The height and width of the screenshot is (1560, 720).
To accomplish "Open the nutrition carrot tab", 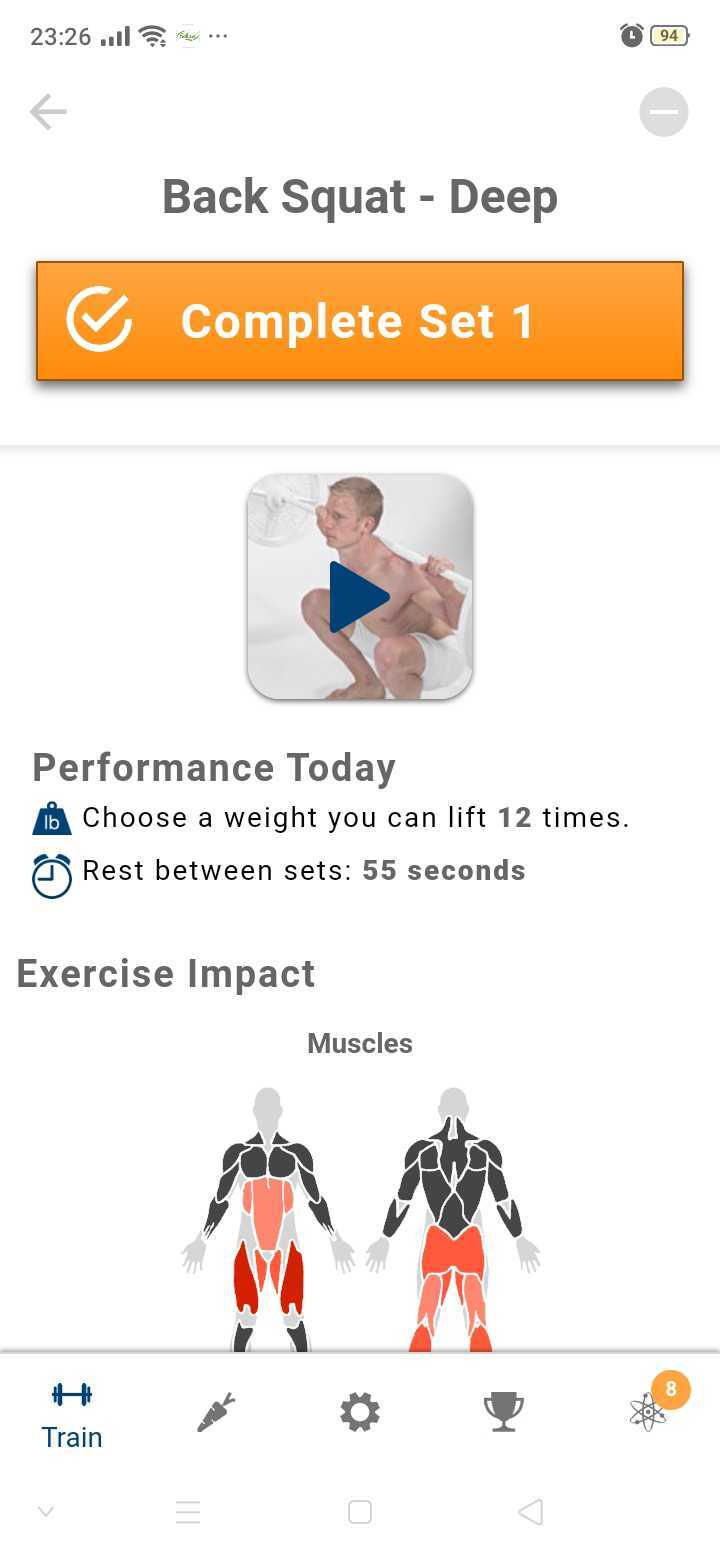I will pos(216,1412).
